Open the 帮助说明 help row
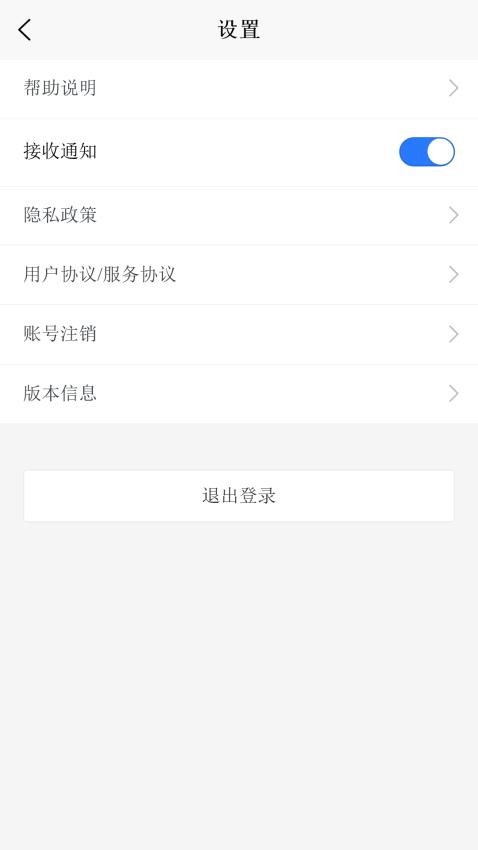 pos(239,88)
